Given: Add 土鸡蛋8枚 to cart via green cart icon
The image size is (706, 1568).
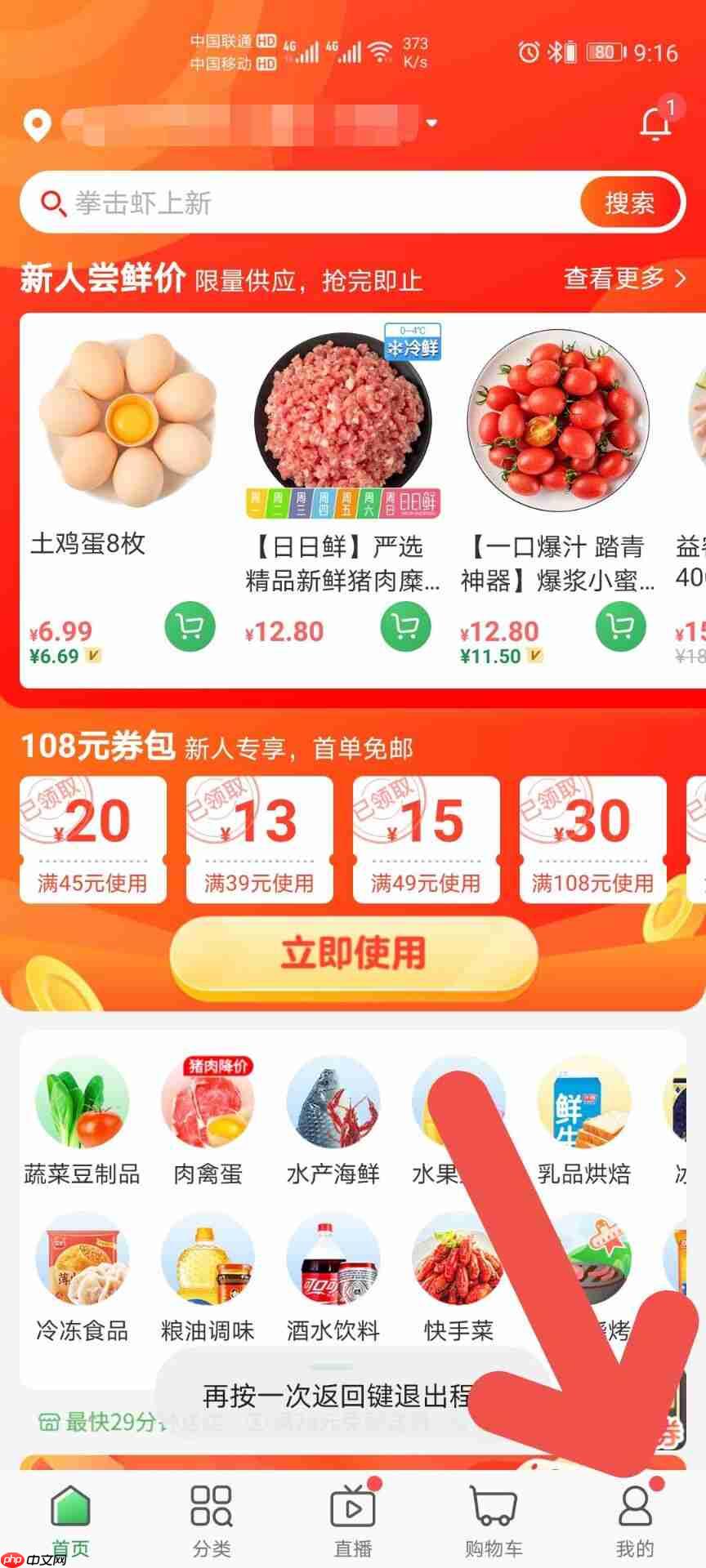Looking at the screenshot, I should coord(190,626).
